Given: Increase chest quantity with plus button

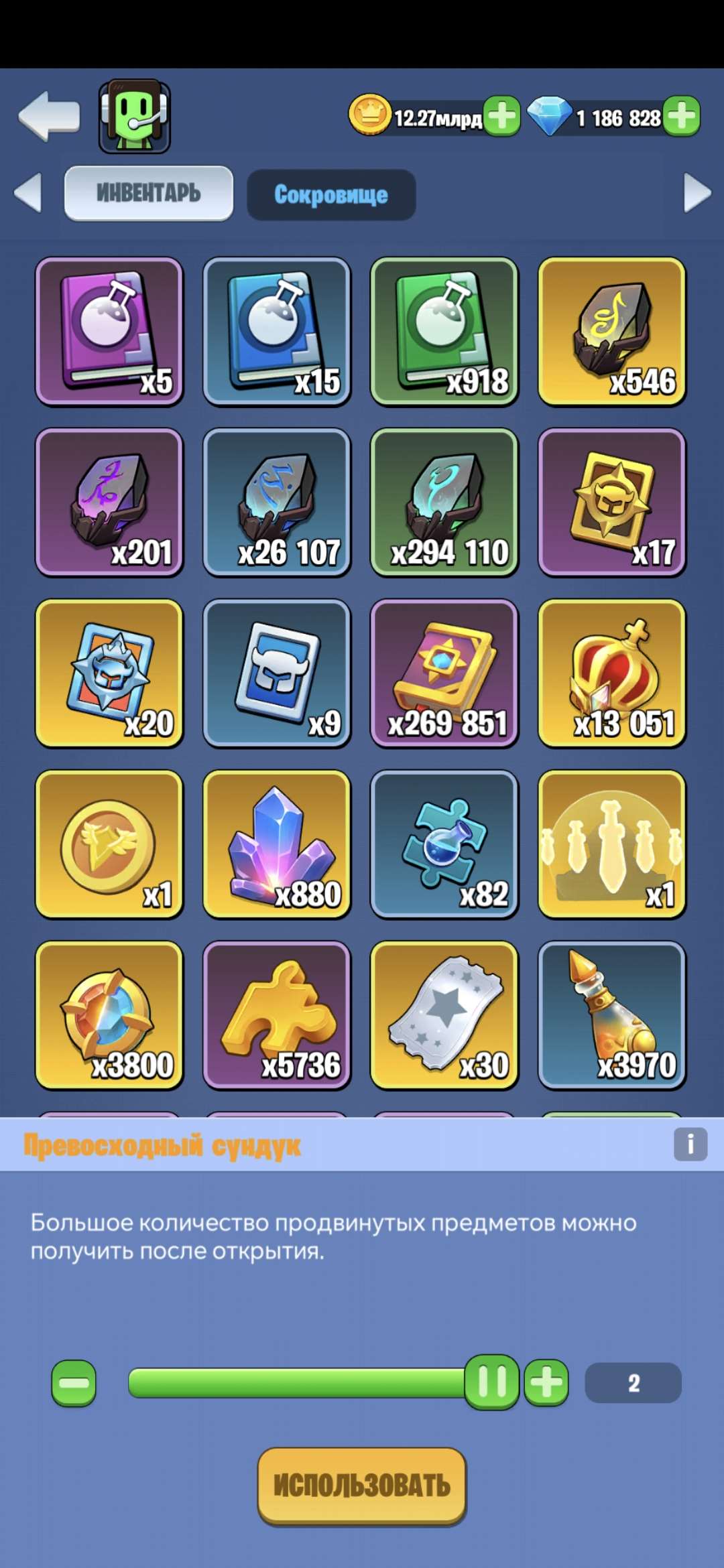Looking at the screenshot, I should pyautogui.click(x=546, y=1382).
